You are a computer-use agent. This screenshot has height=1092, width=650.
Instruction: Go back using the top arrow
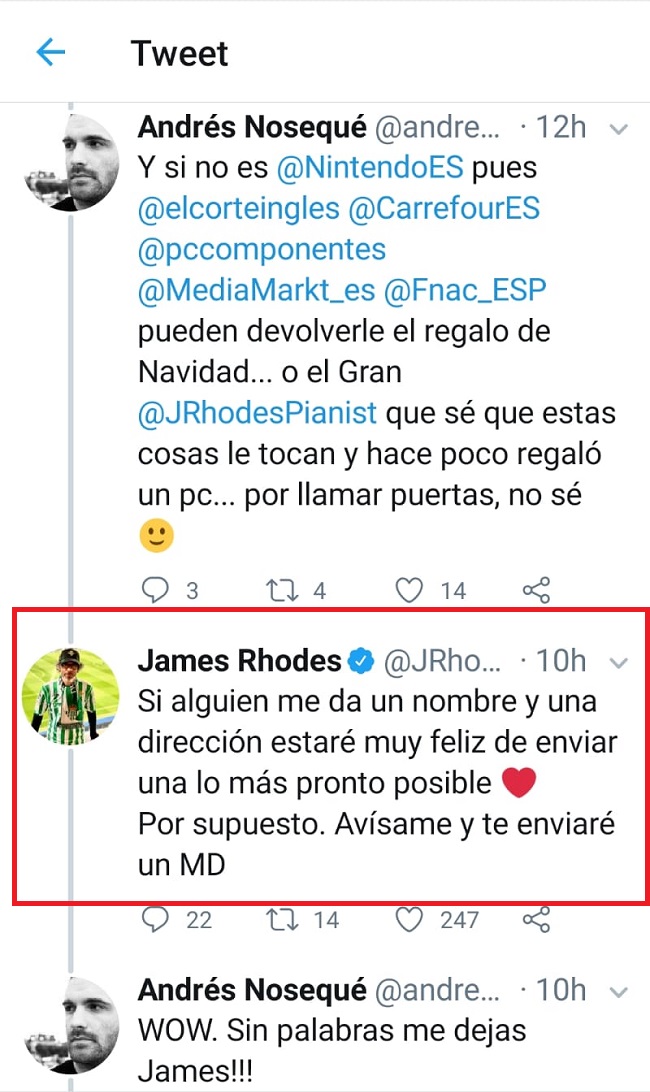[x=50, y=53]
